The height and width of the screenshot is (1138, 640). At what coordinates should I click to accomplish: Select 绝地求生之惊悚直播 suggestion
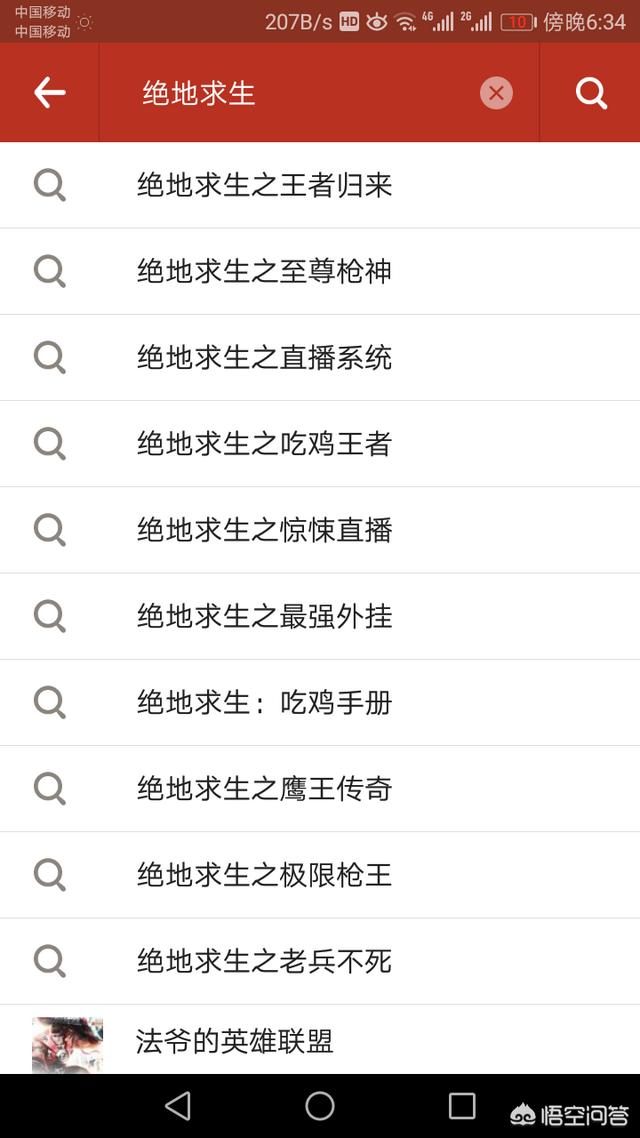[x=320, y=531]
